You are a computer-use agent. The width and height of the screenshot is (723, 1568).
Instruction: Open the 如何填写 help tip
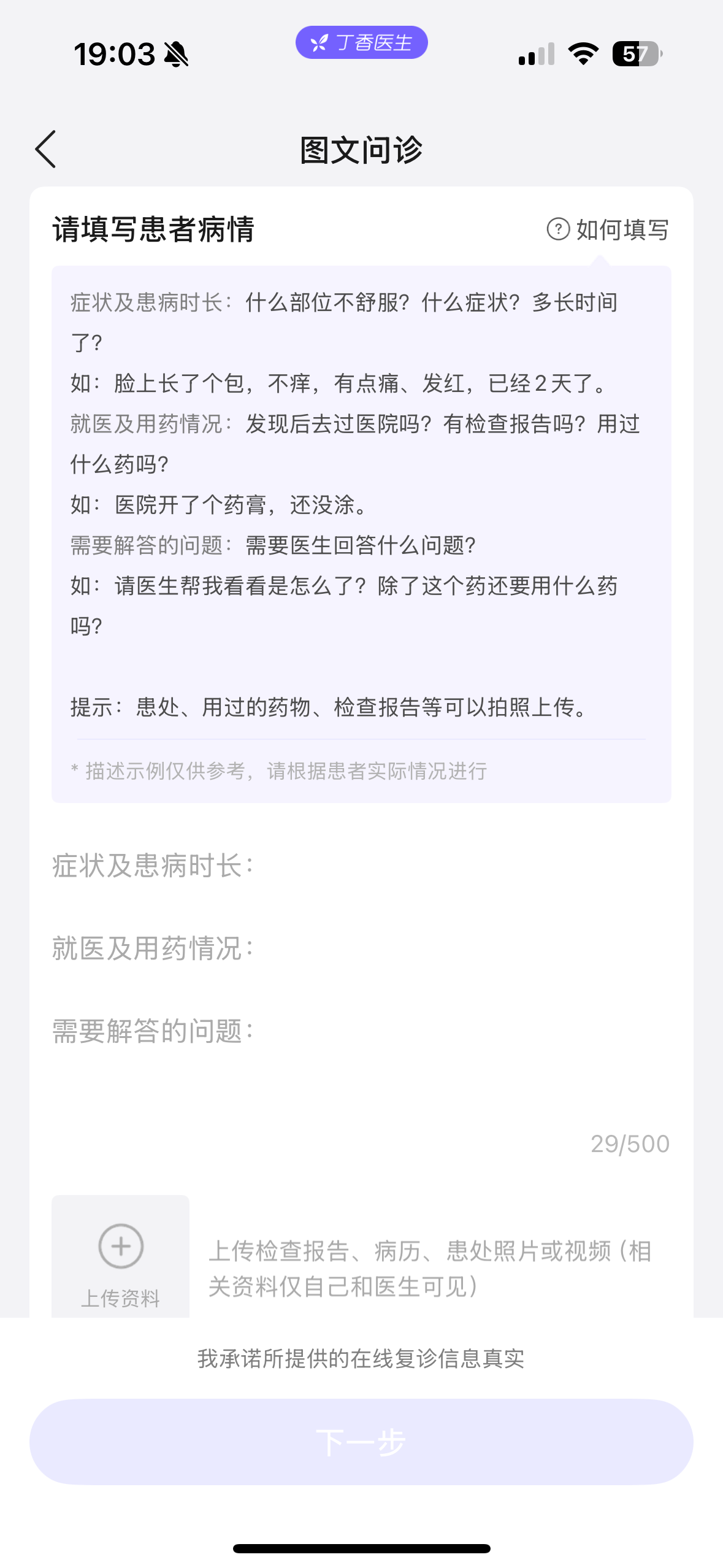coord(607,229)
